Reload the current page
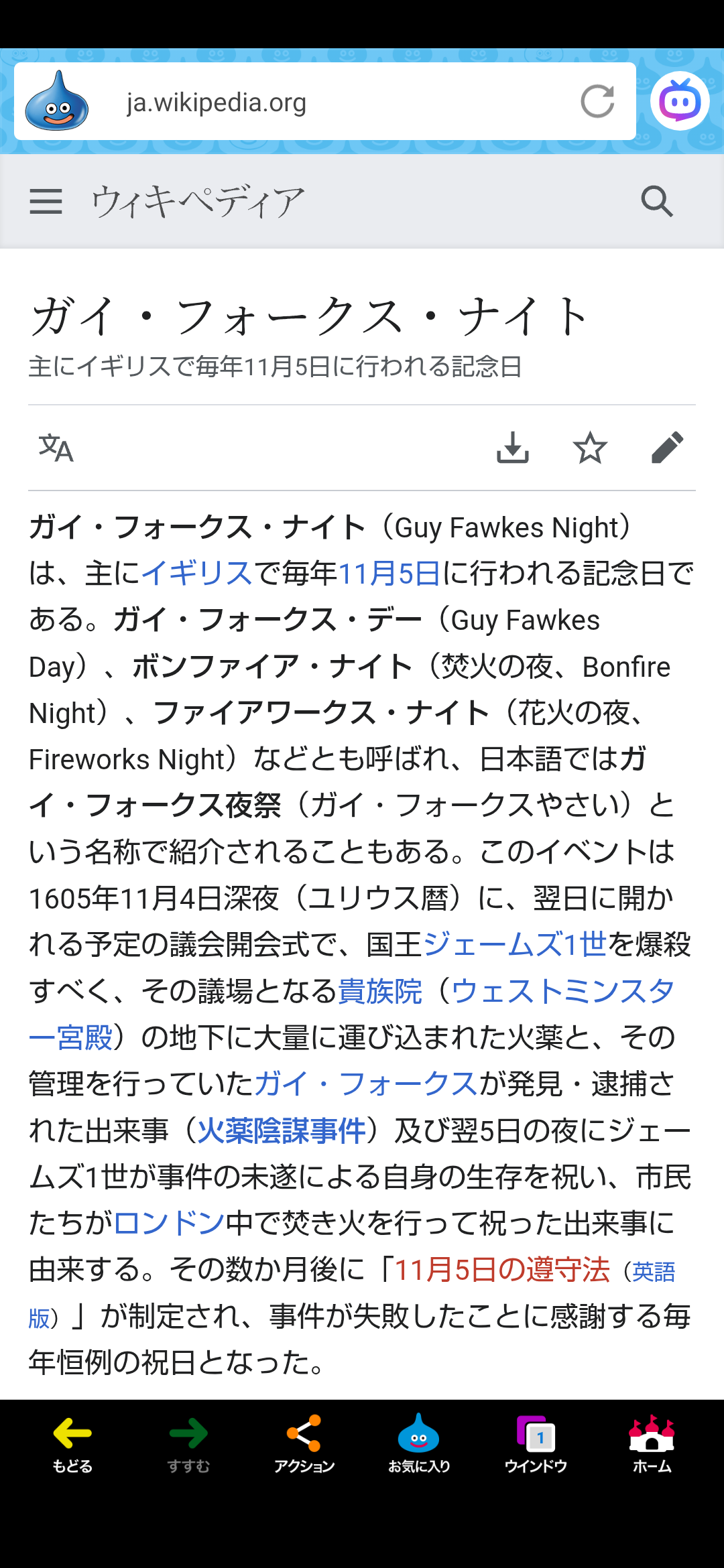 point(597,102)
